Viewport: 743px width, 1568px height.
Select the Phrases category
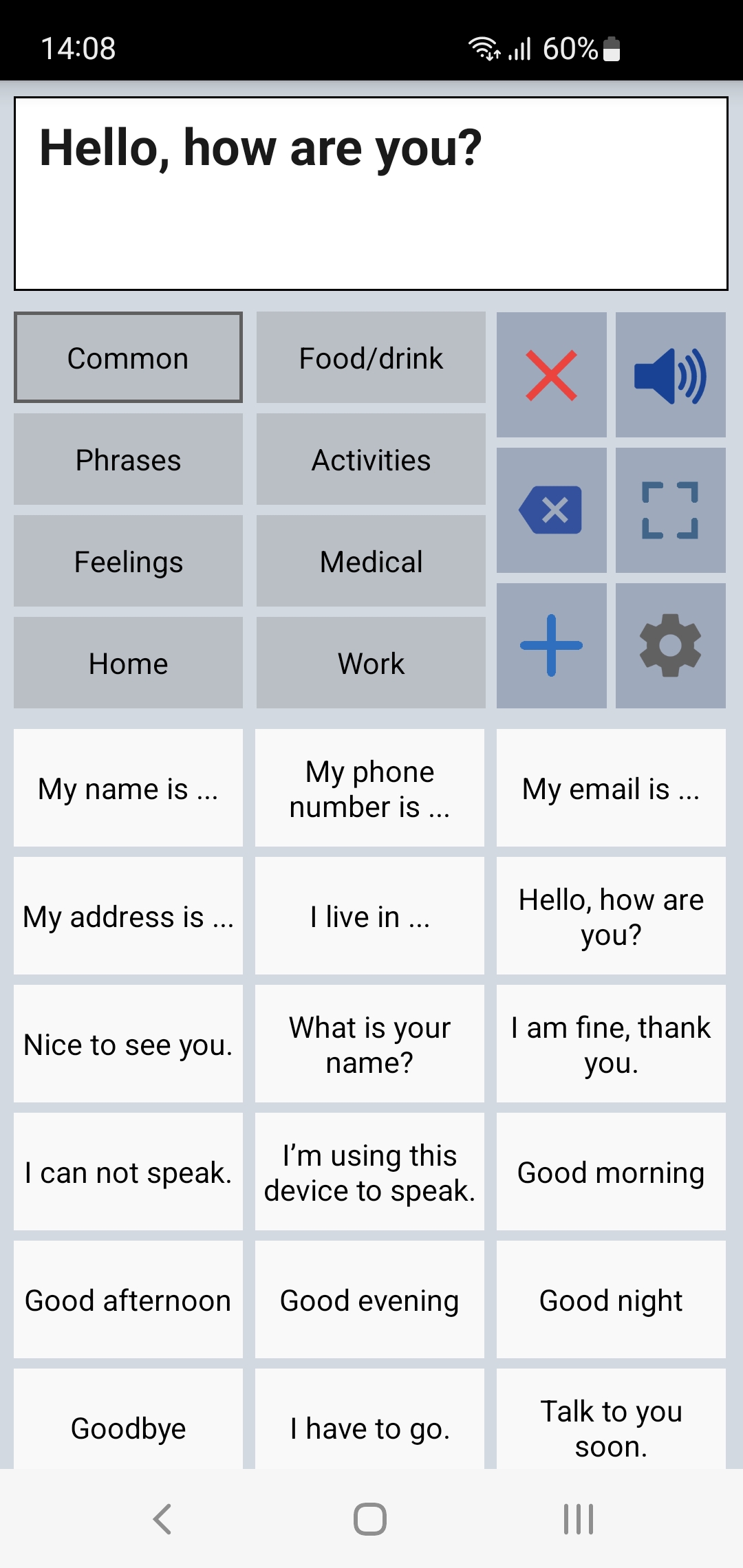tap(128, 459)
